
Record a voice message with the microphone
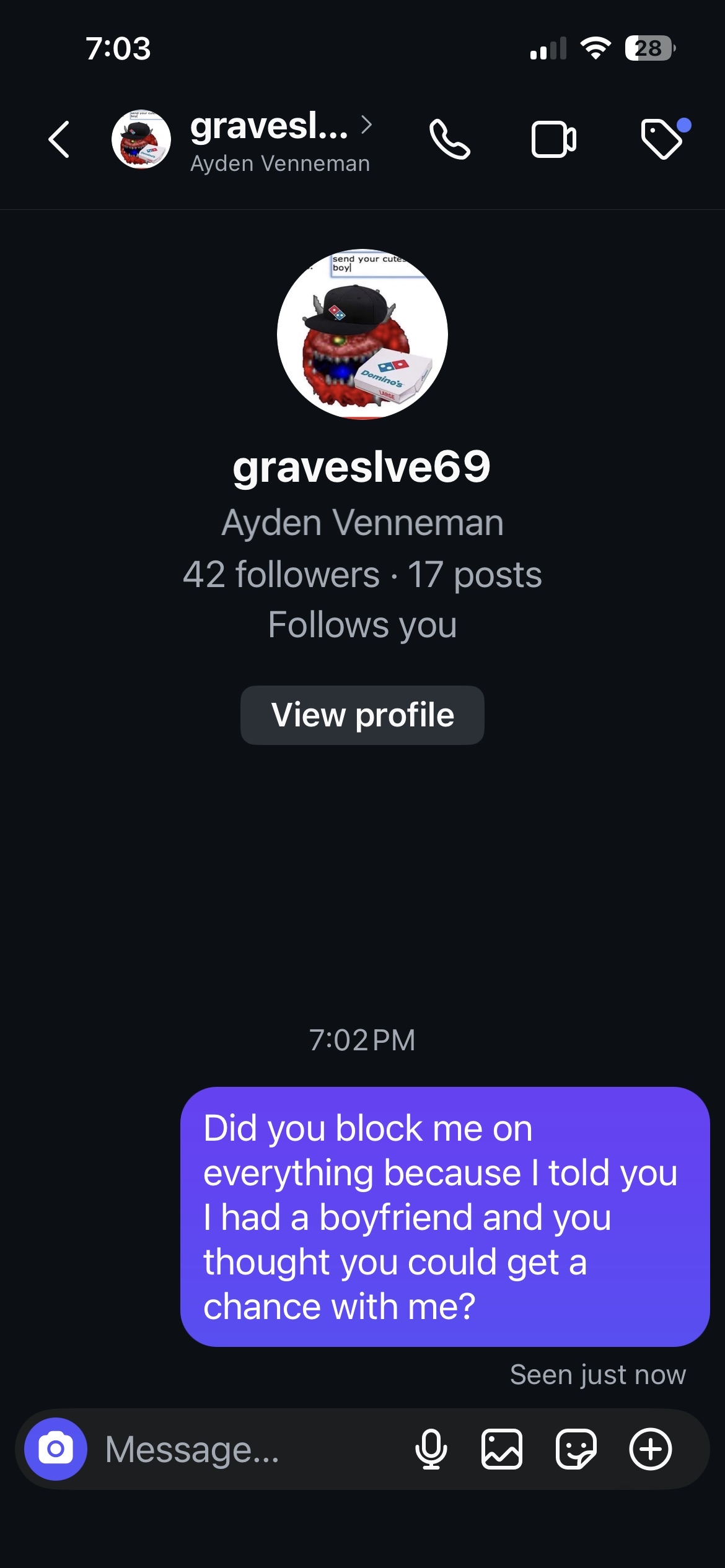[x=431, y=1449]
